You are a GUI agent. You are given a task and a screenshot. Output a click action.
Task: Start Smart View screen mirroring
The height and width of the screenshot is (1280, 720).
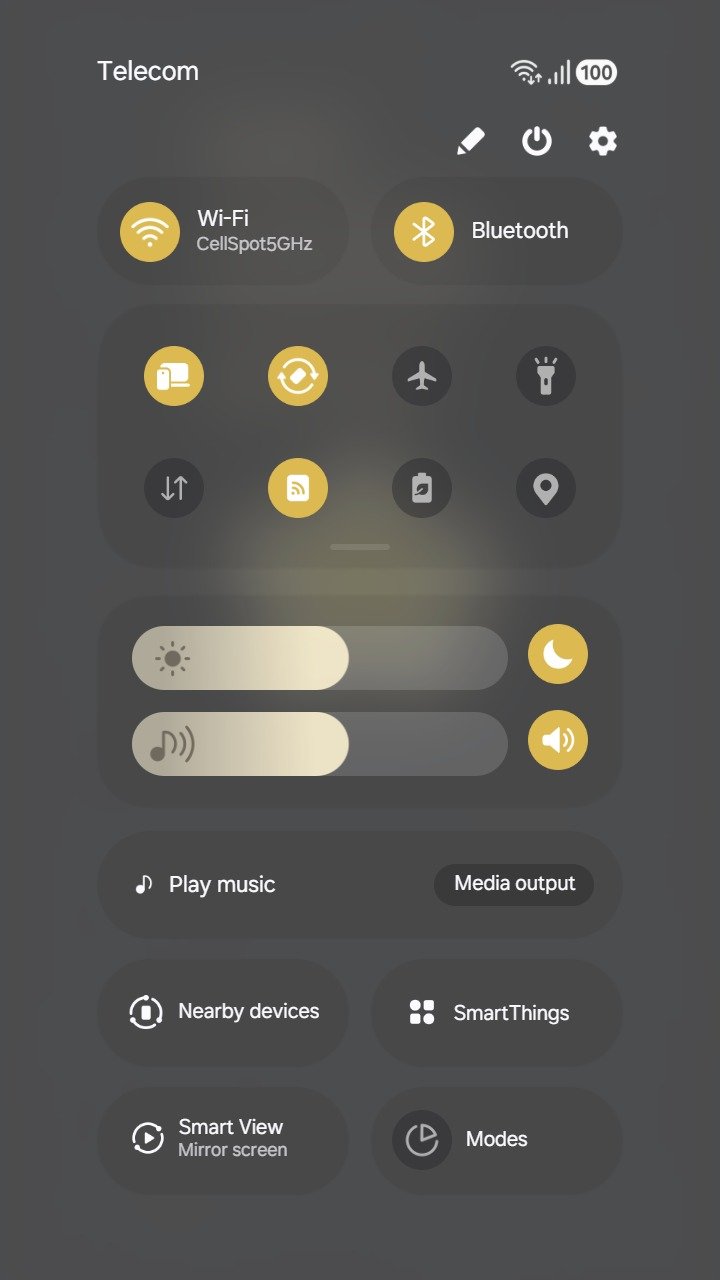click(223, 1138)
